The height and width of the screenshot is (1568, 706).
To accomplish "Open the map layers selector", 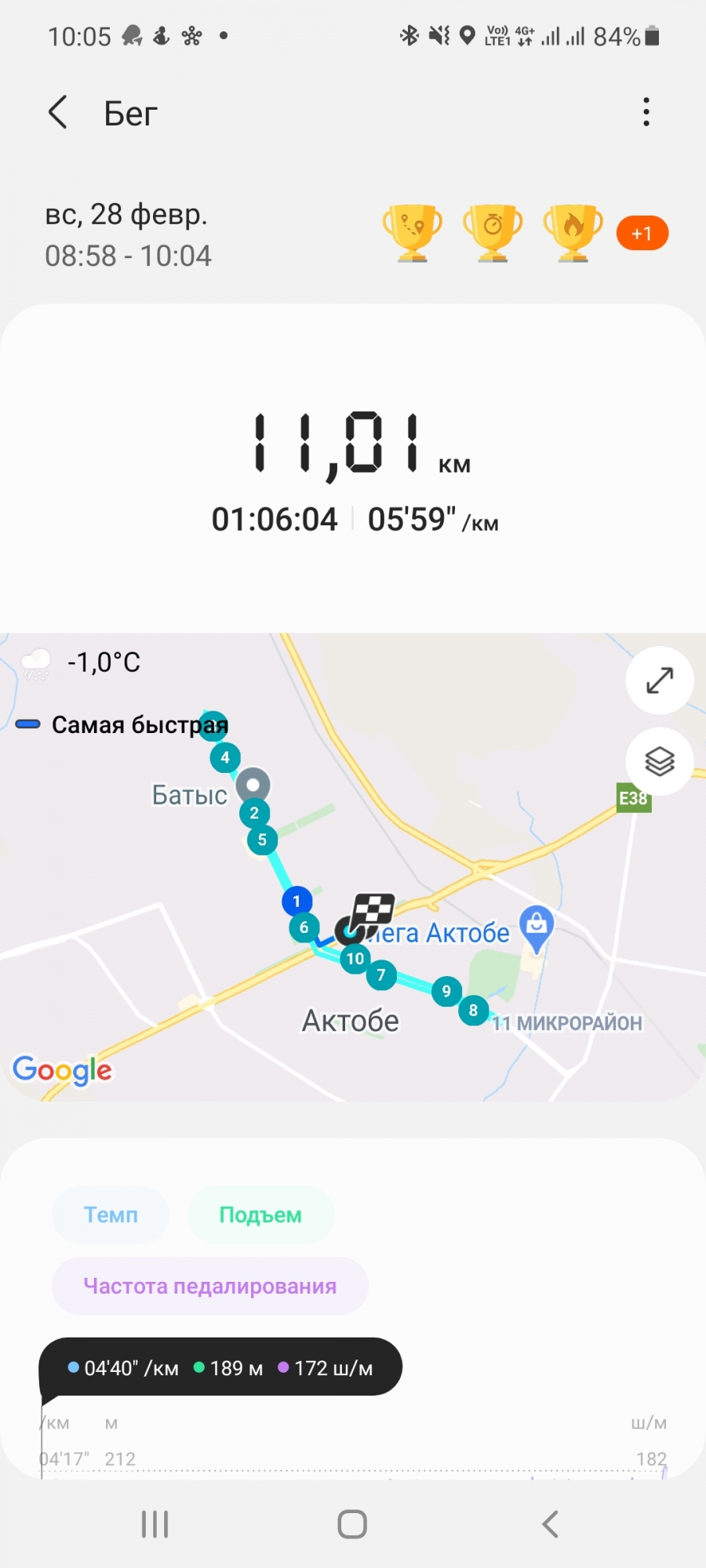I will click(x=659, y=761).
